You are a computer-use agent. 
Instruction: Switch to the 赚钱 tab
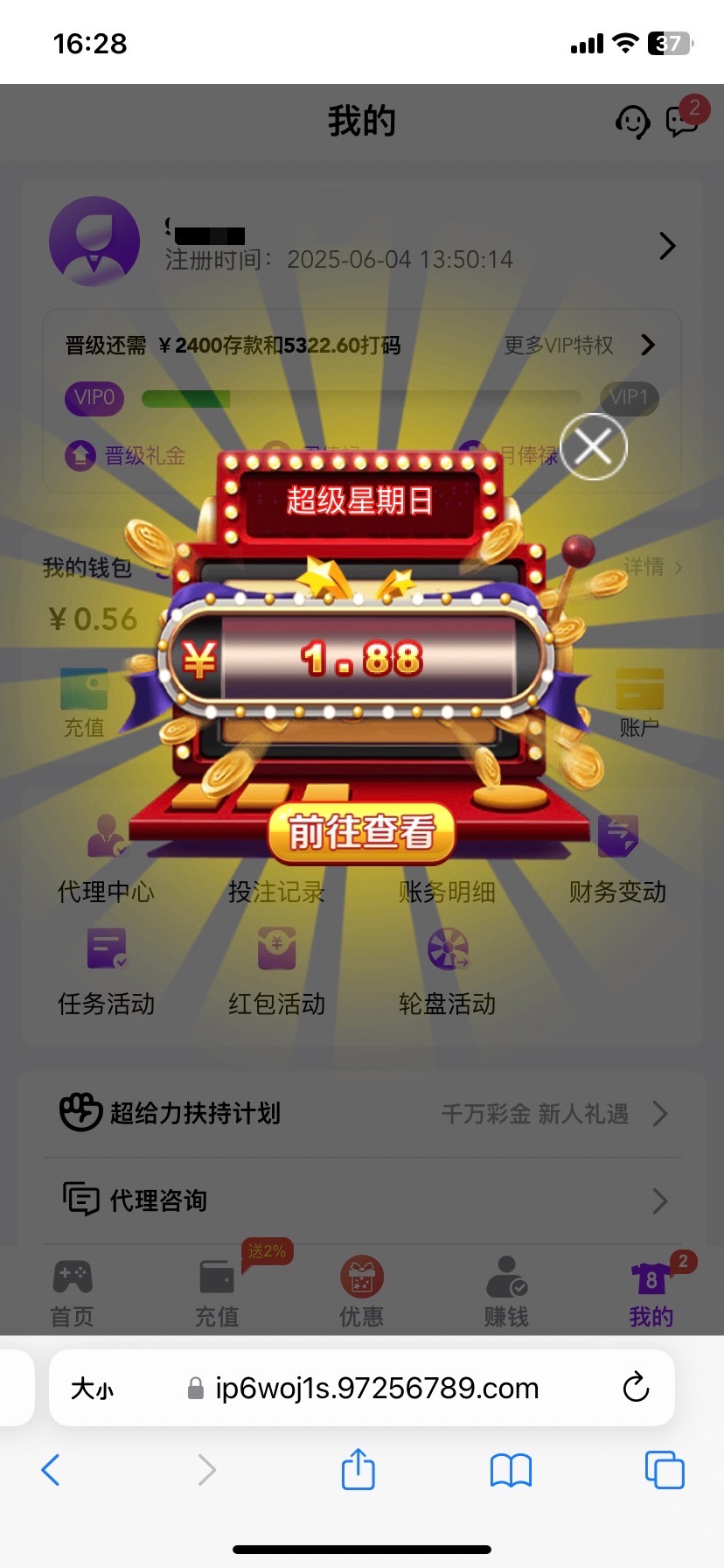pyautogui.click(x=506, y=1293)
